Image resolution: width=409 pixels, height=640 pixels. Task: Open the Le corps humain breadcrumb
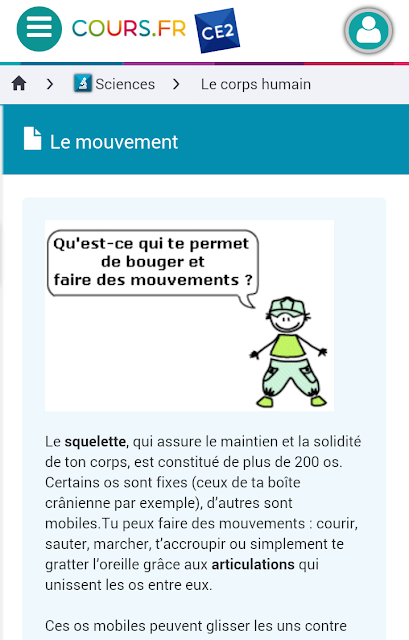click(x=256, y=84)
